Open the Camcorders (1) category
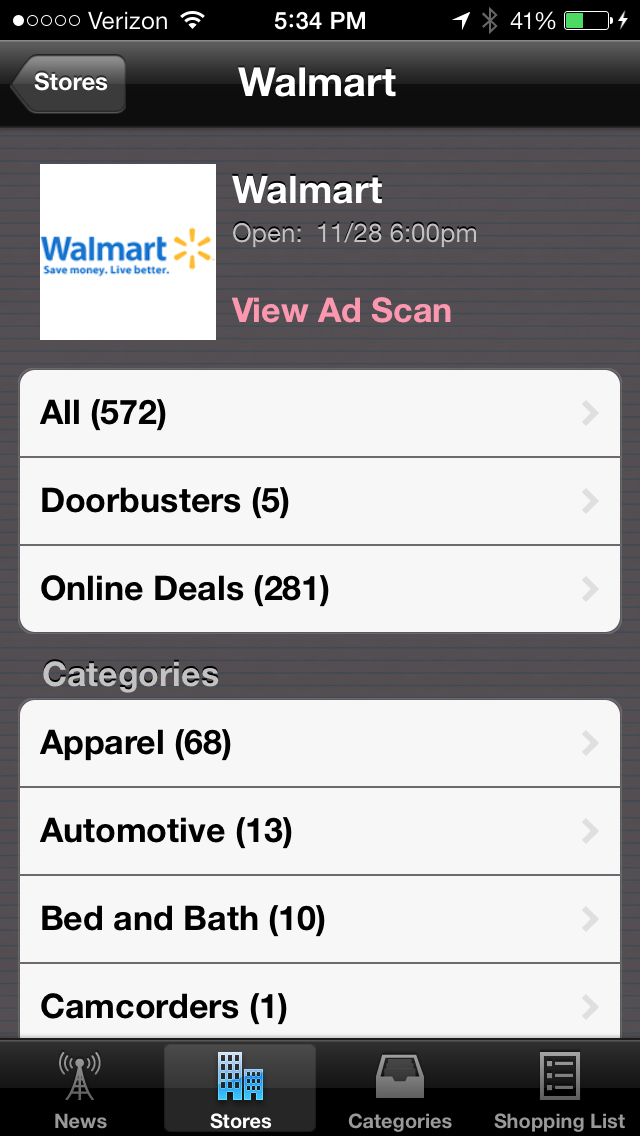Screen dimensions: 640x1136 (x=320, y=1002)
